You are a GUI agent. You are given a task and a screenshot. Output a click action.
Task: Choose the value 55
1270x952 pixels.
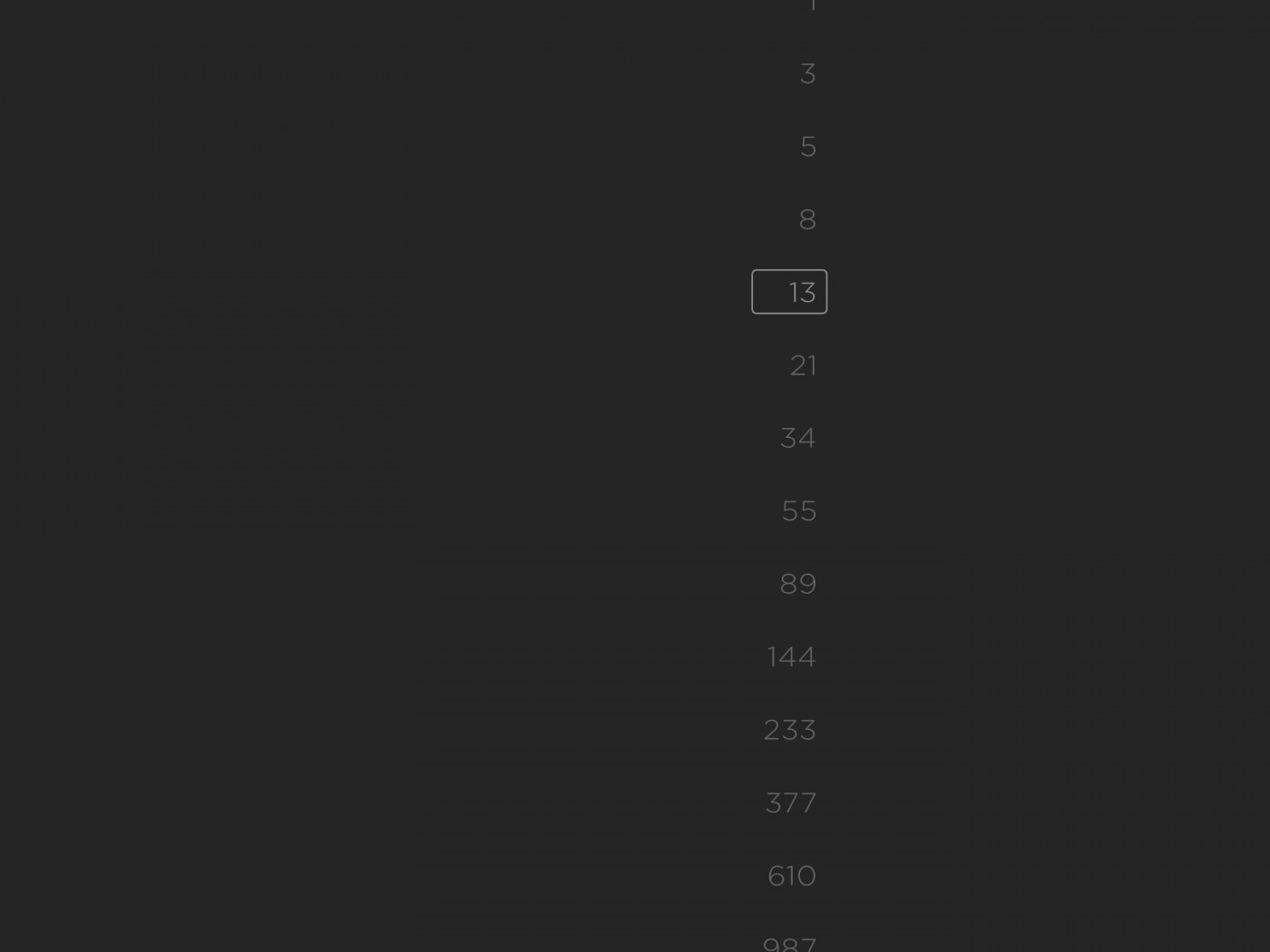click(x=798, y=511)
